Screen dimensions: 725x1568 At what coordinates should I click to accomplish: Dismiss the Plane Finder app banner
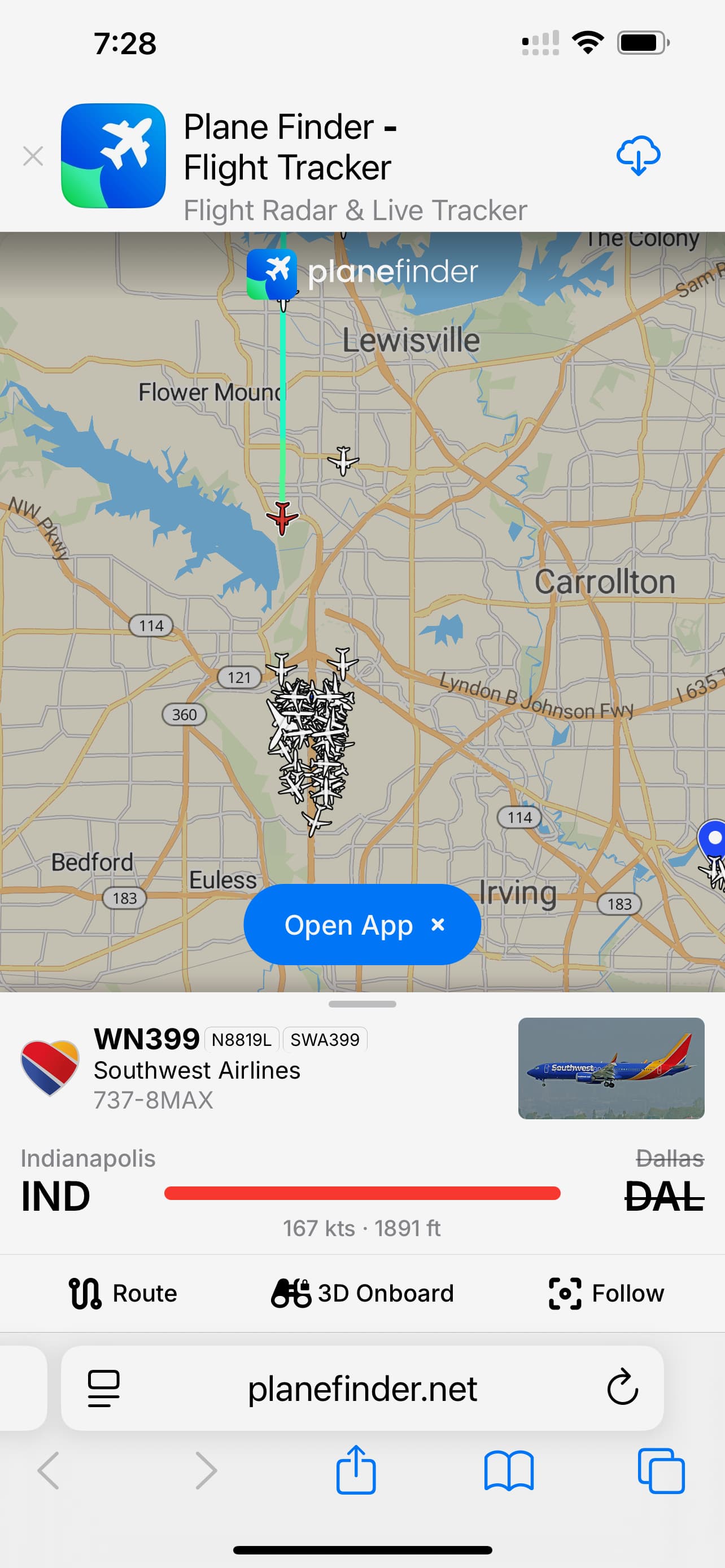pyautogui.click(x=33, y=156)
